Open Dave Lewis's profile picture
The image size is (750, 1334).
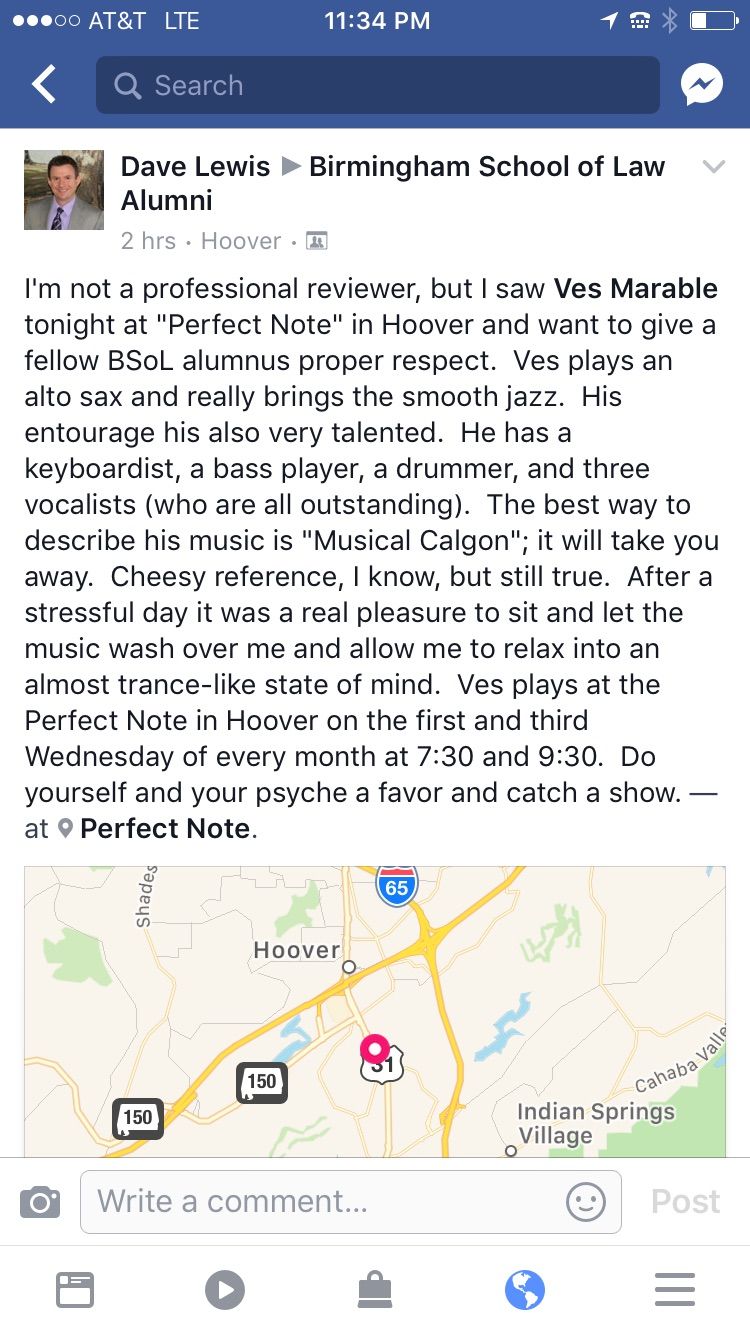64,190
